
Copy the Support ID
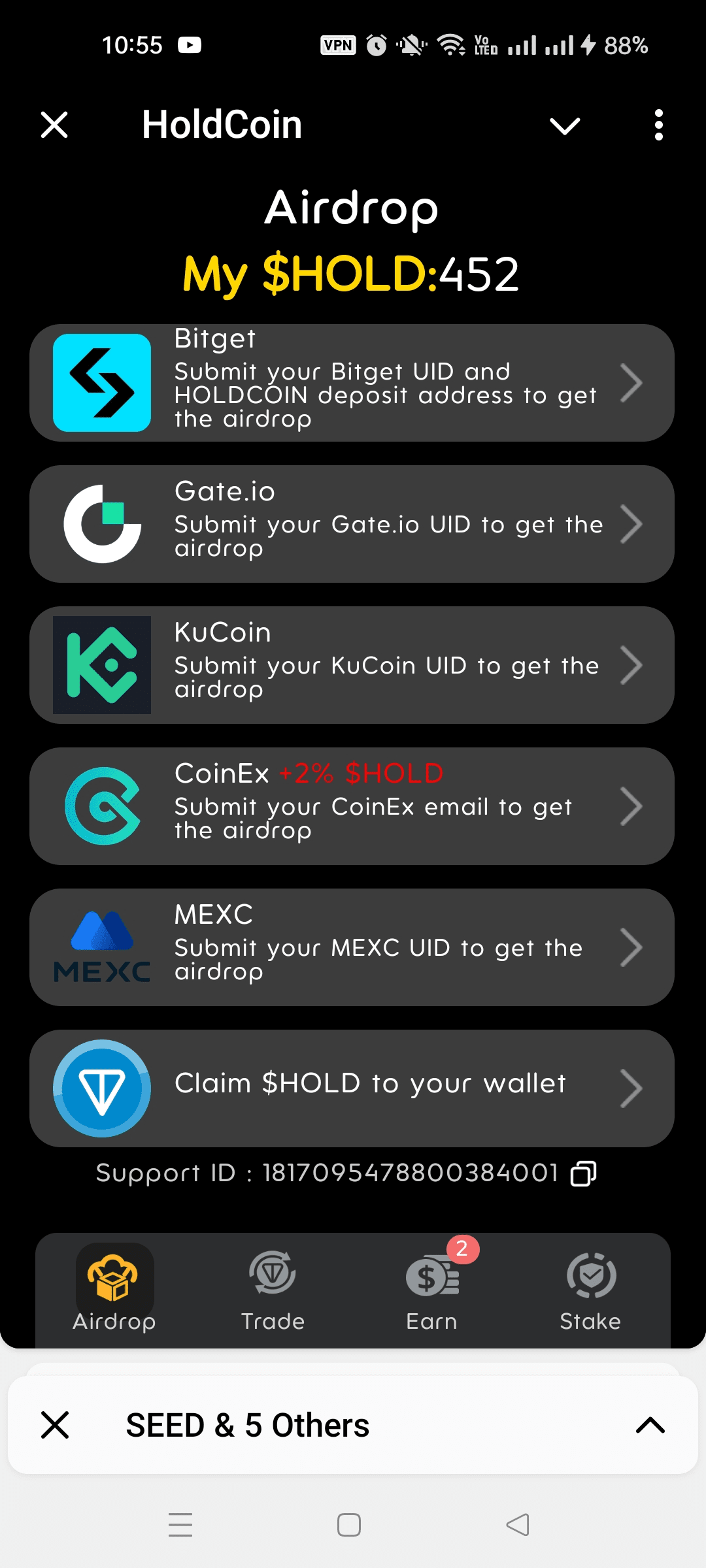[x=583, y=1173]
